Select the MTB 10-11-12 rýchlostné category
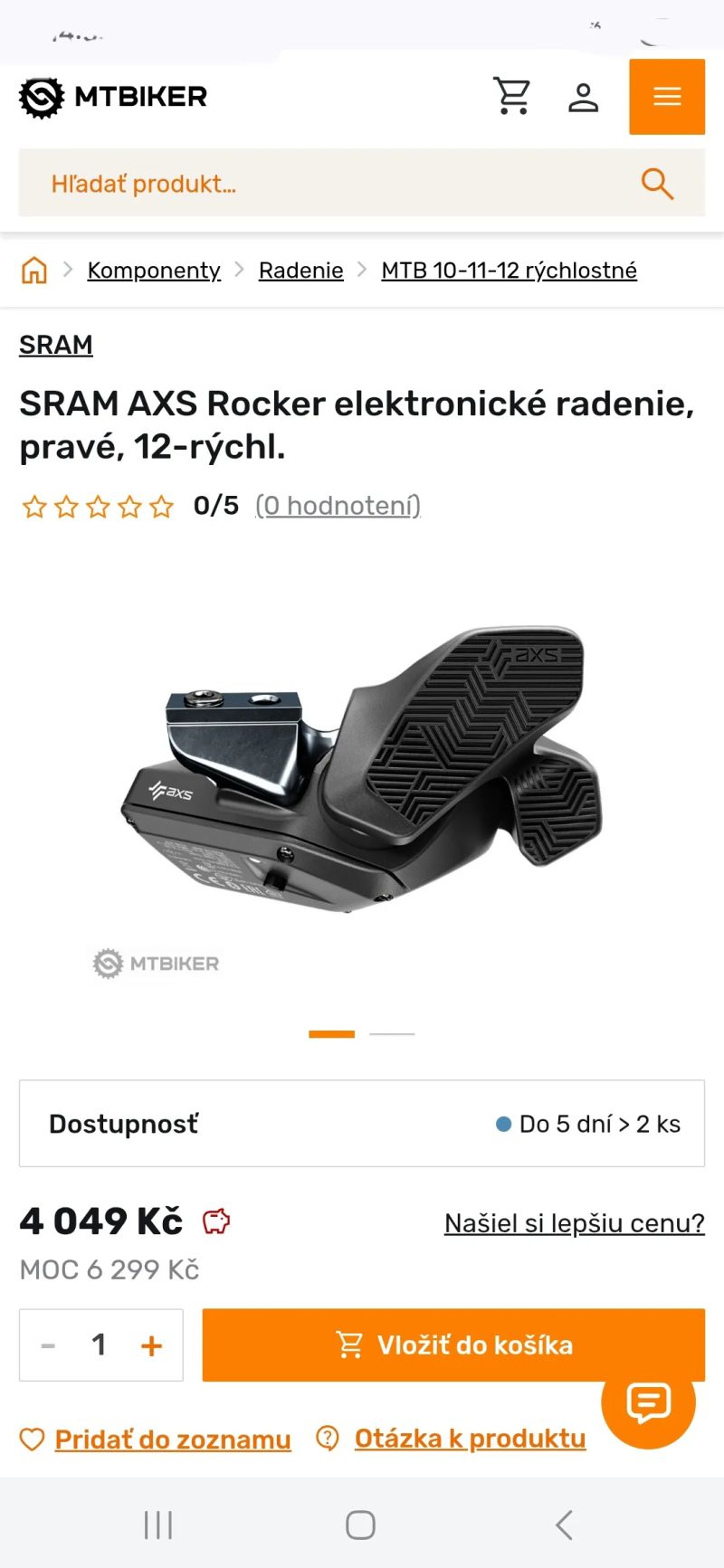724x1568 pixels. click(x=509, y=270)
